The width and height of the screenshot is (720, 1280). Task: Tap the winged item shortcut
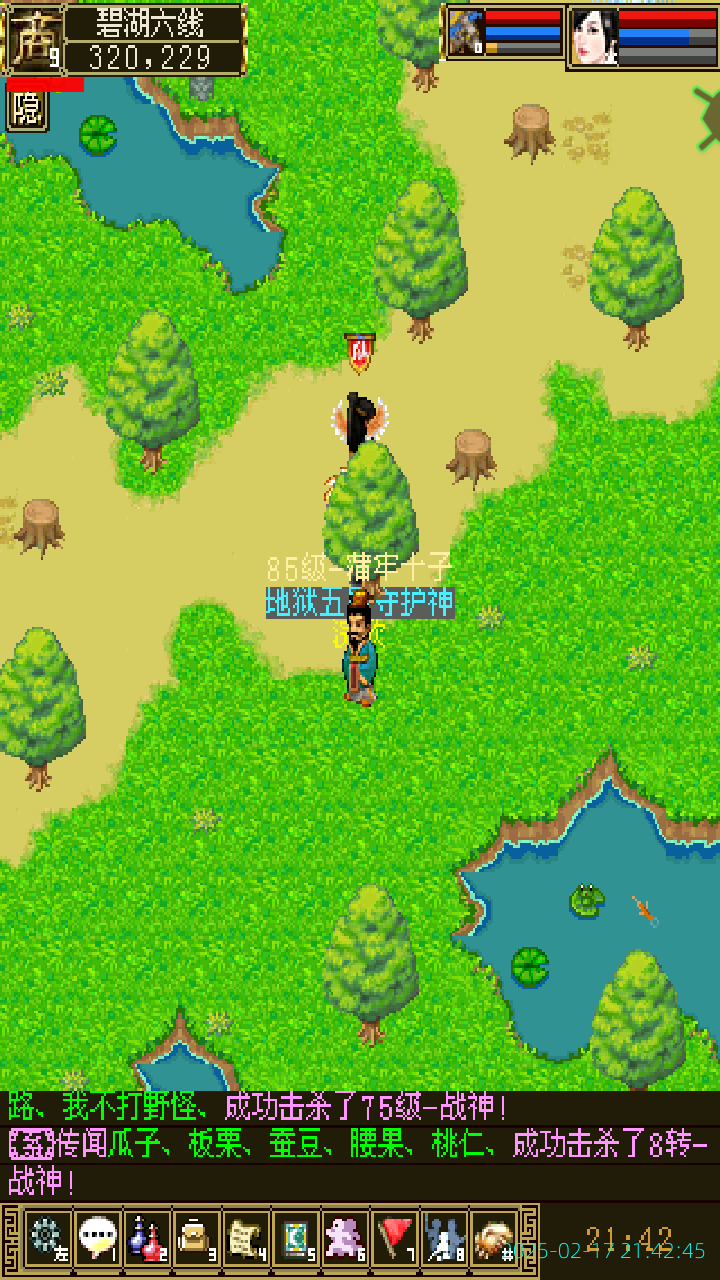coord(494,1239)
